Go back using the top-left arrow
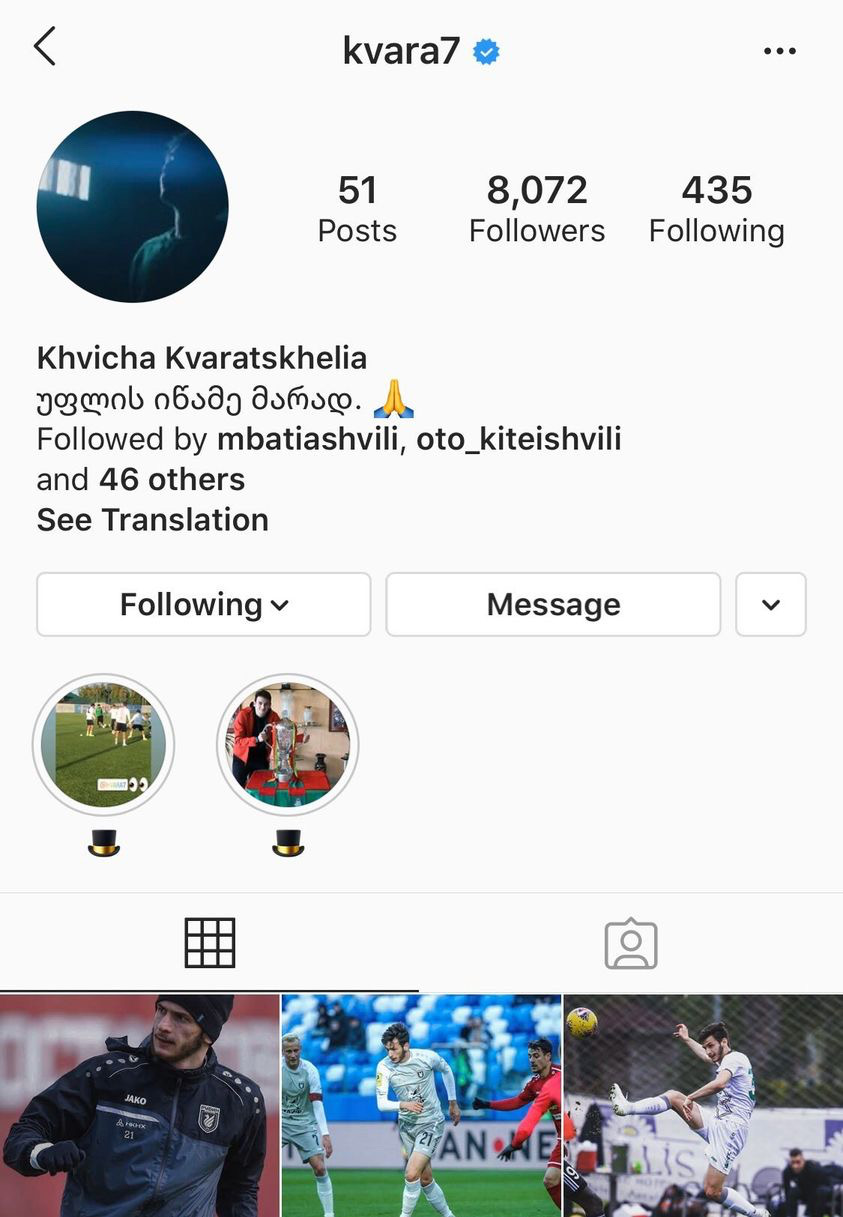The width and height of the screenshot is (843, 1217). [x=45, y=47]
